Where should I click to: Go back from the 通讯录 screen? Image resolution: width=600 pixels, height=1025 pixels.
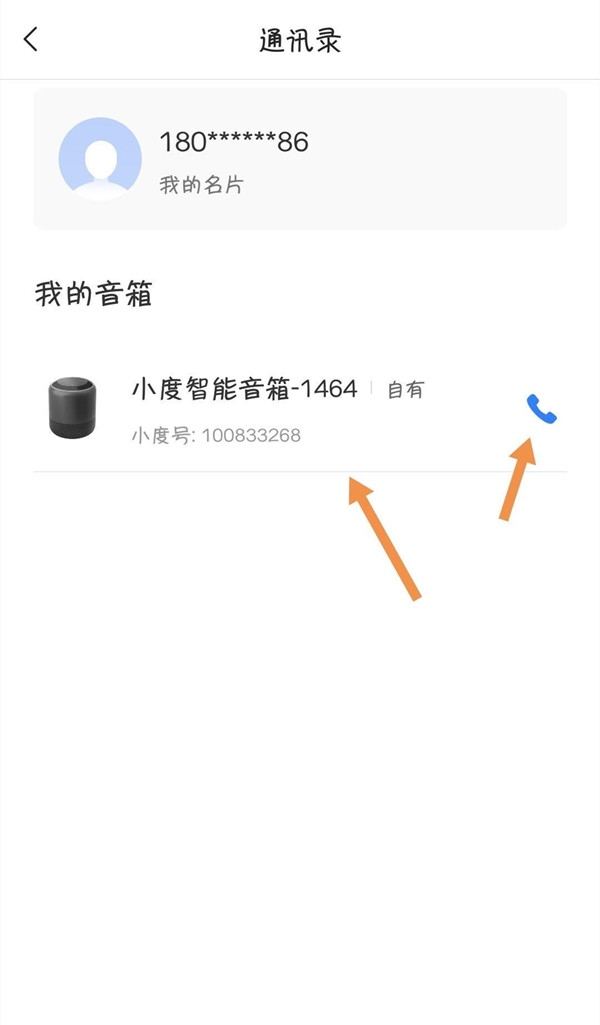point(31,40)
